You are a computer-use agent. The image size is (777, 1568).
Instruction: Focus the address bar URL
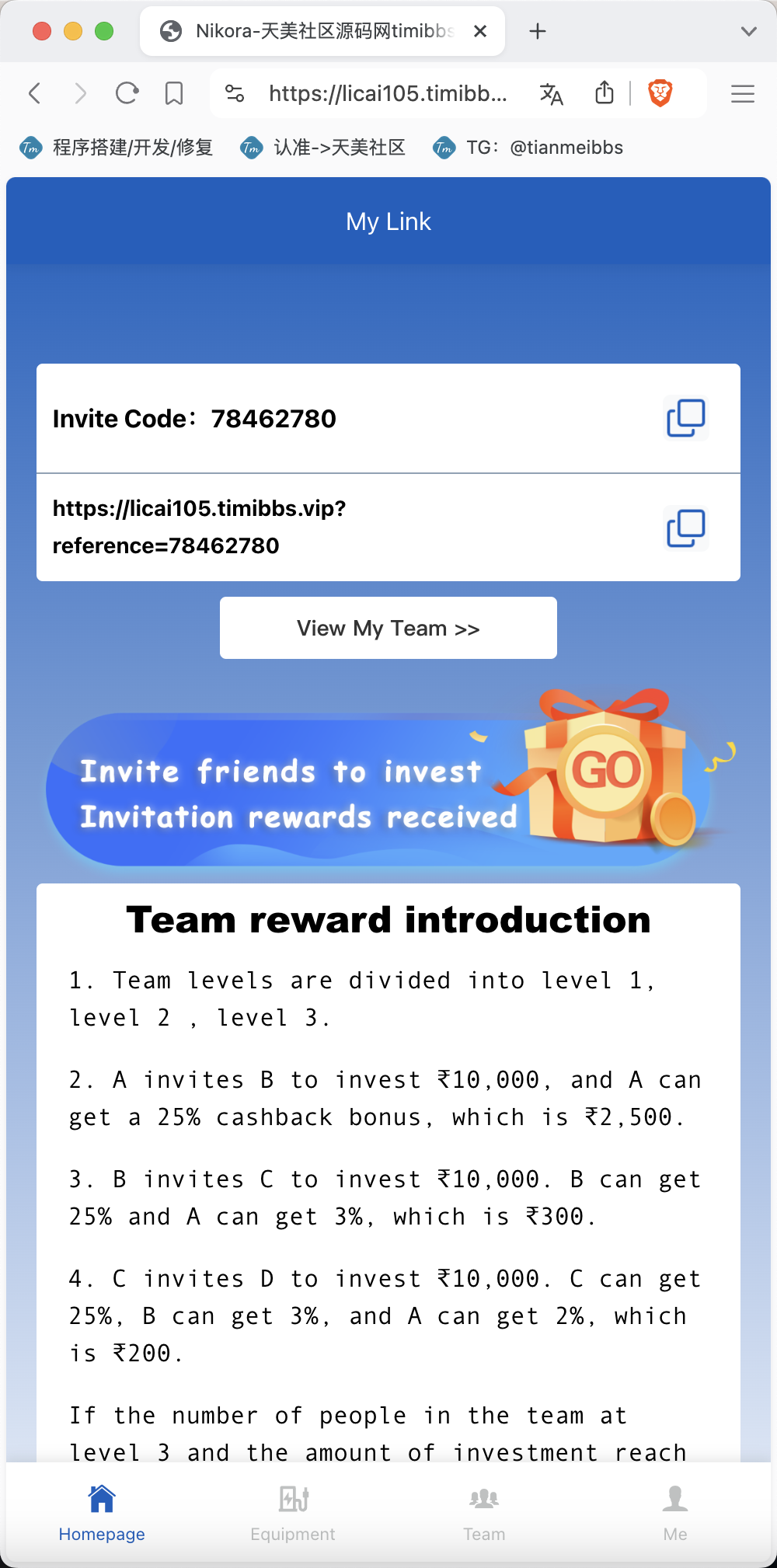[x=388, y=94]
